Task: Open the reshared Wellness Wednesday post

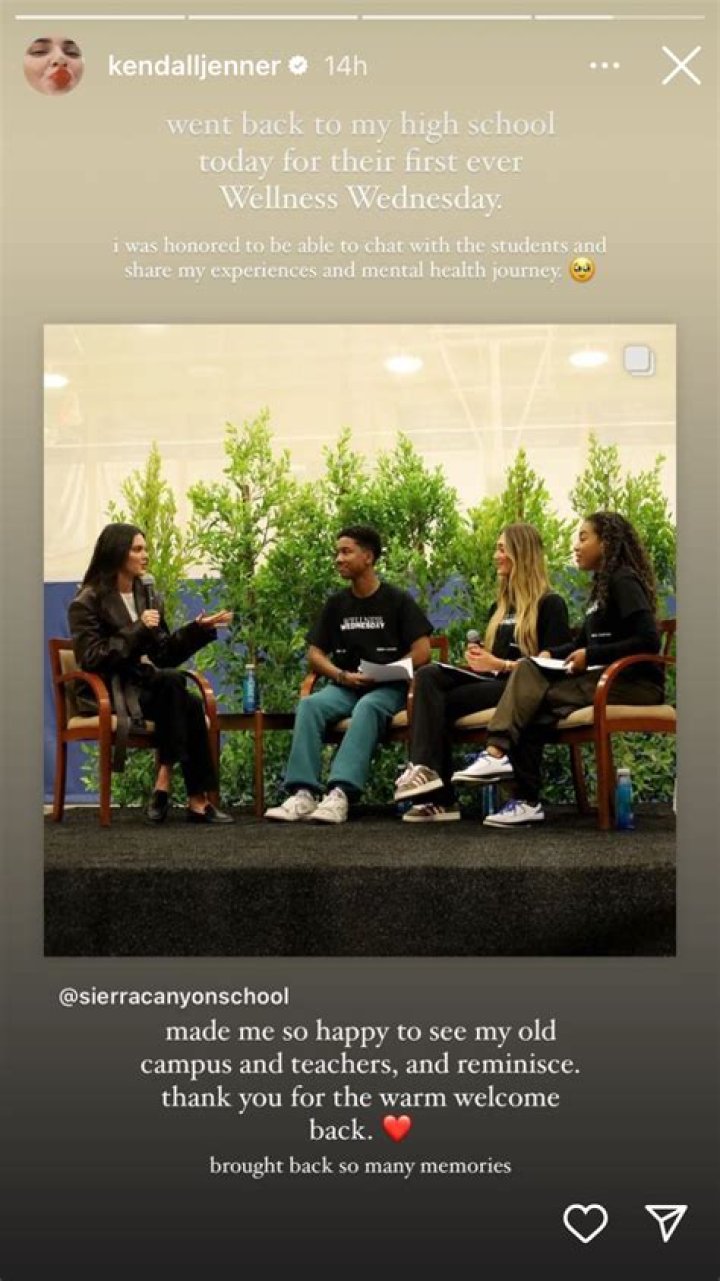Action: coord(360,640)
